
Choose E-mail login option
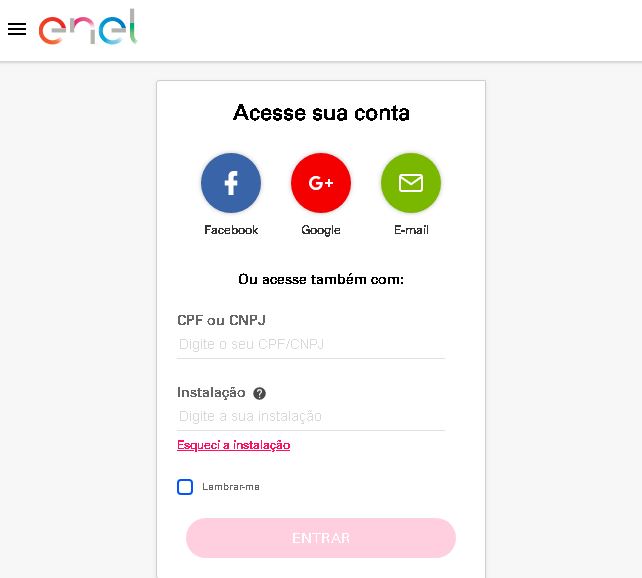coord(411,183)
